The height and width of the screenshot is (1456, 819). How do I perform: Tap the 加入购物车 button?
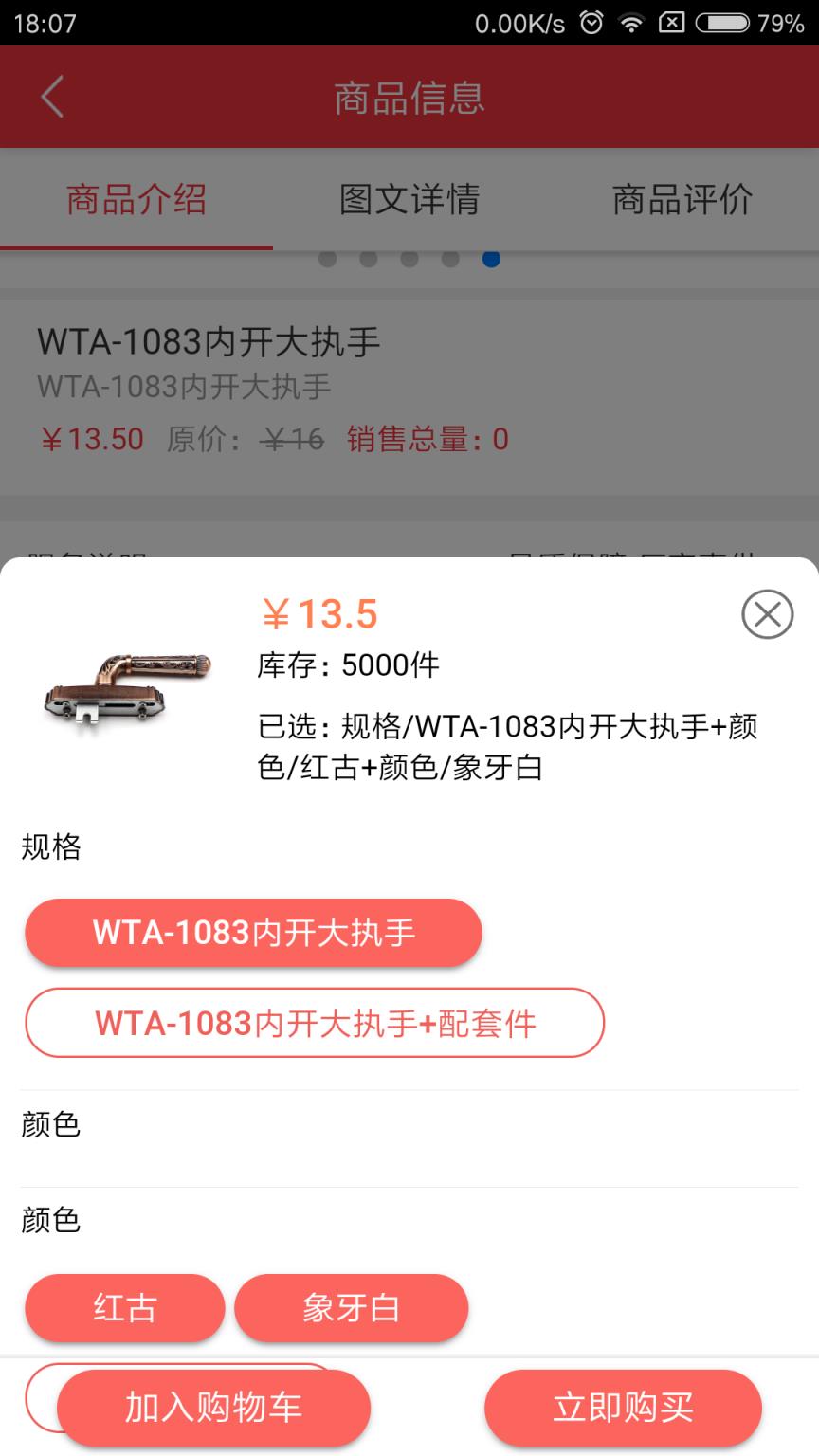point(213,1408)
